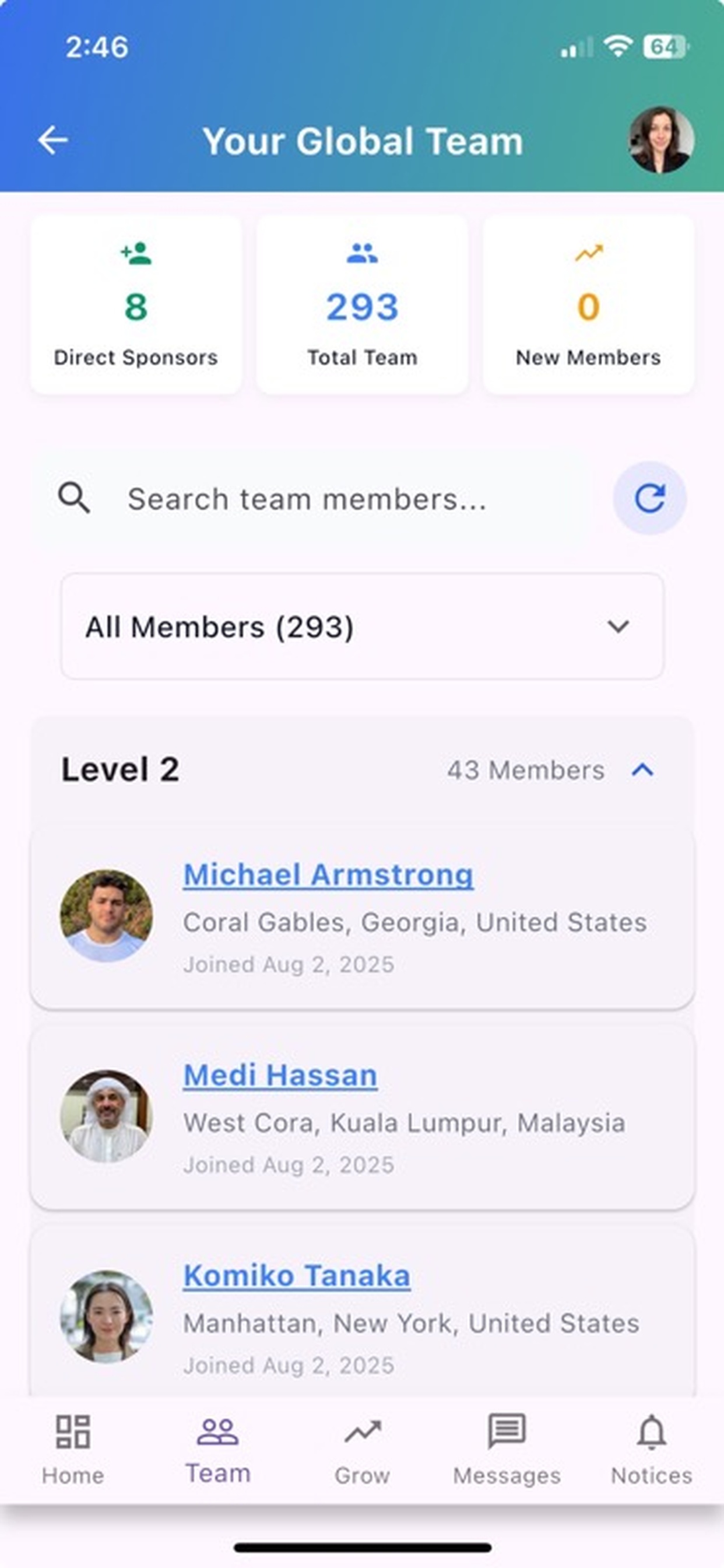Image resolution: width=724 pixels, height=1568 pixels.
Task: Open Medi Hassan's profile link
Action: coord(280,1074)
